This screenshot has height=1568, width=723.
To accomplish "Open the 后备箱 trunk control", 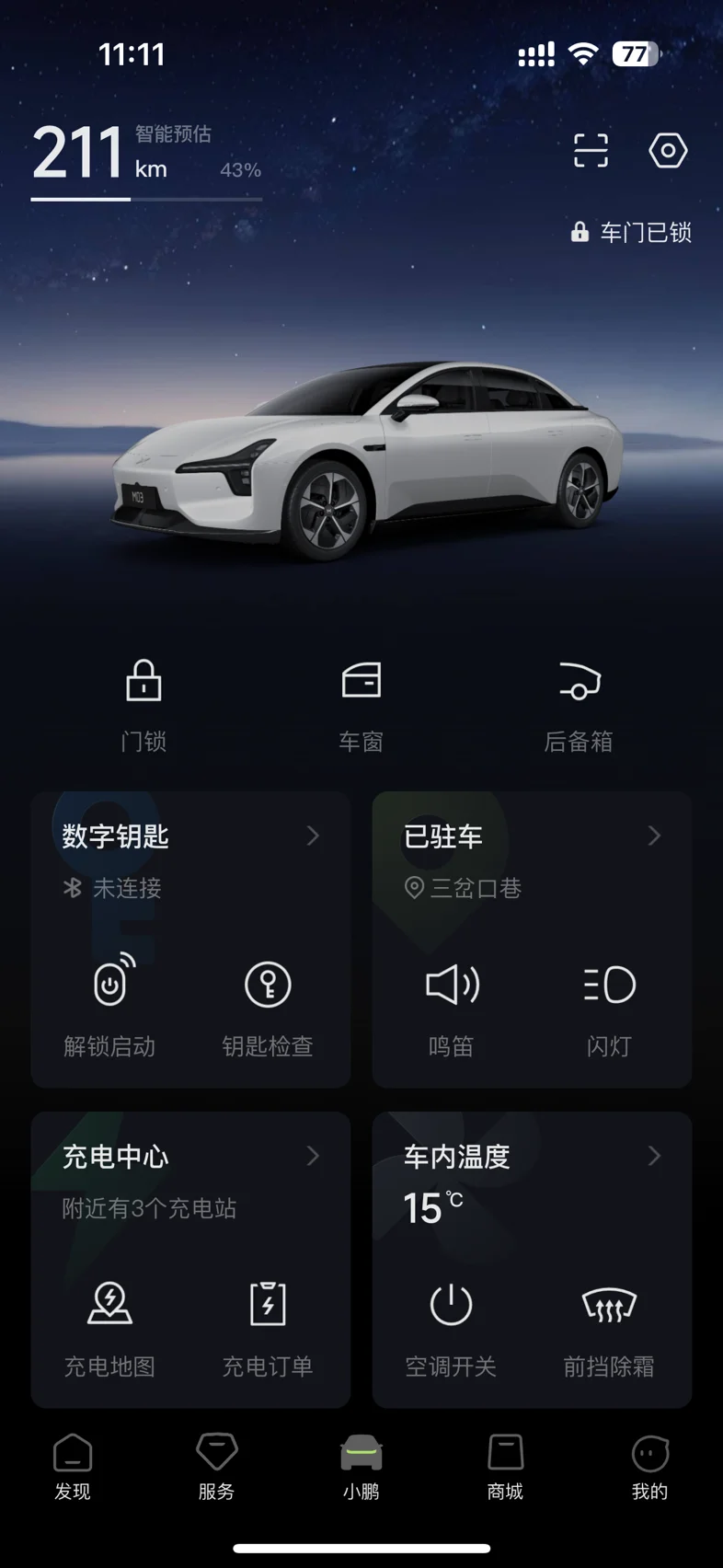I will coord(579,706).
